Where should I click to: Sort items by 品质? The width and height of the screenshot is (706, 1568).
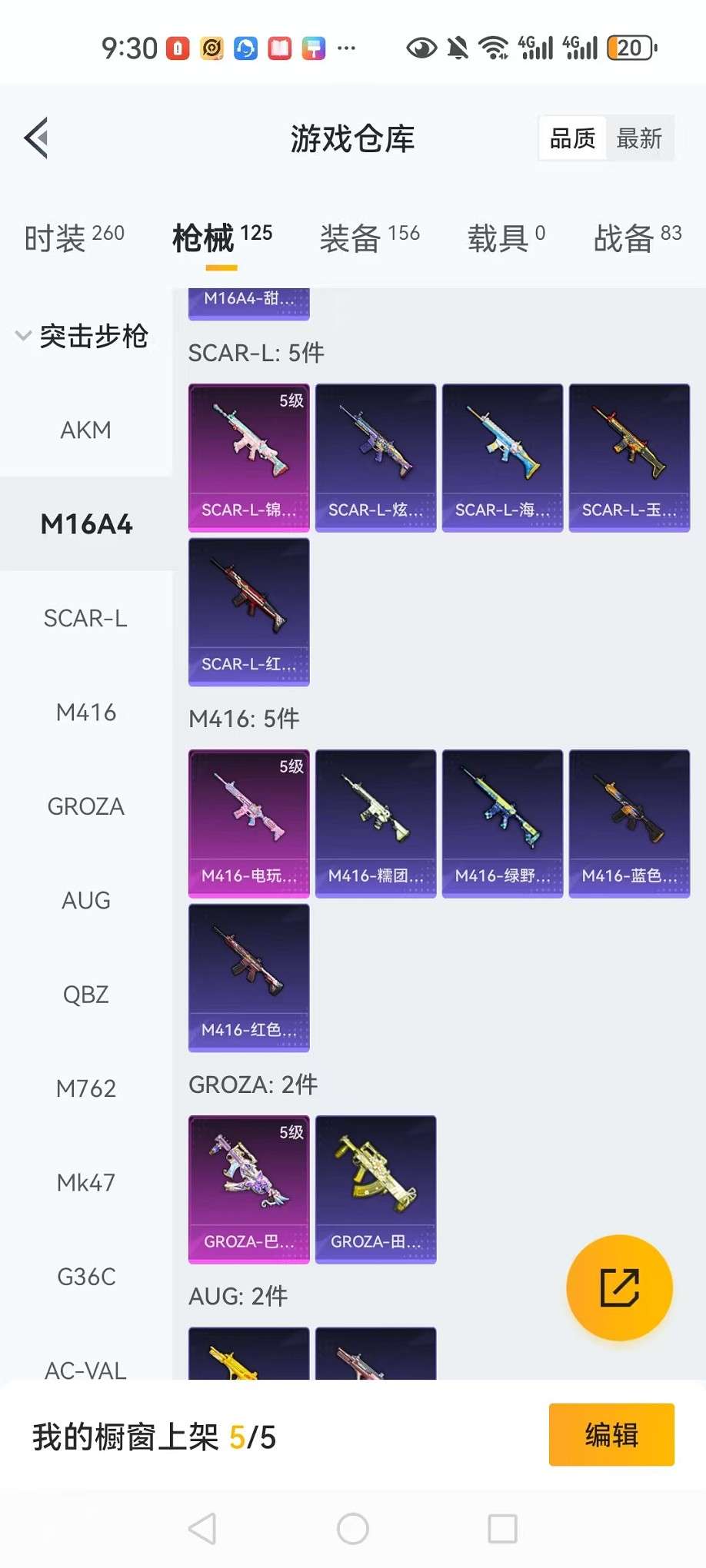pyautogui.click(x=572, y=138)
